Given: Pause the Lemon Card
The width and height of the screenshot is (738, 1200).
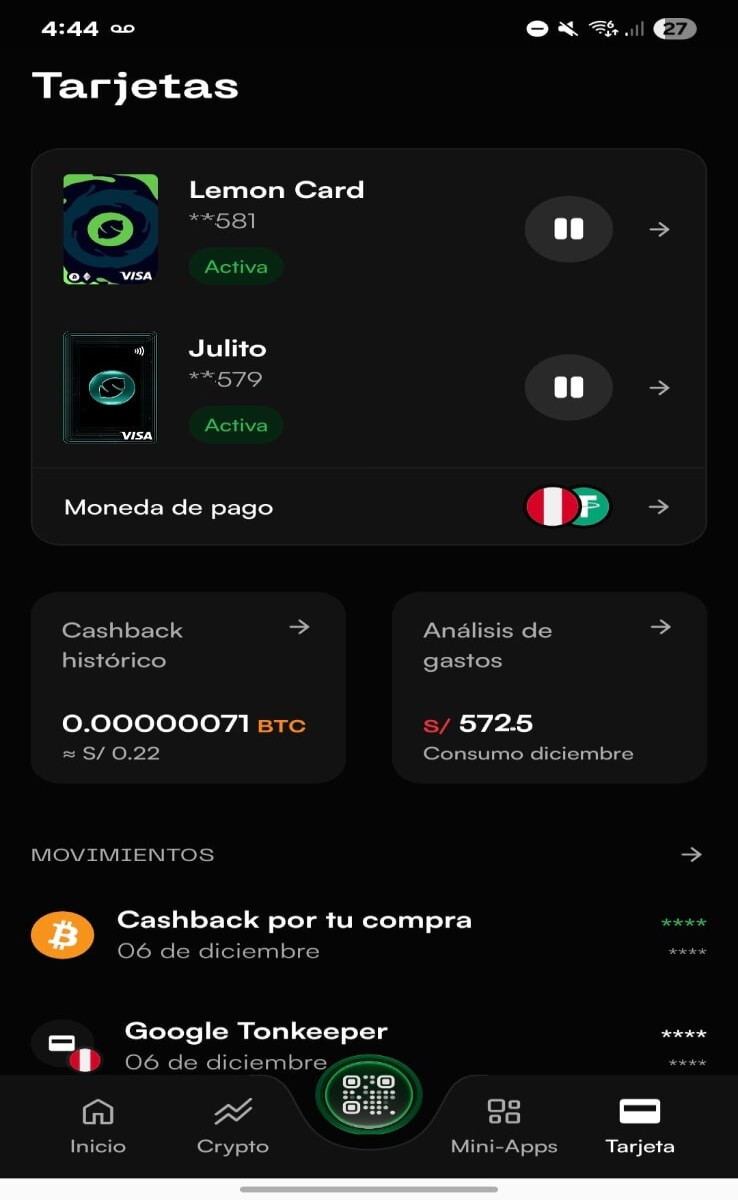Looking at the screenshot, I should tap(568, 229).
